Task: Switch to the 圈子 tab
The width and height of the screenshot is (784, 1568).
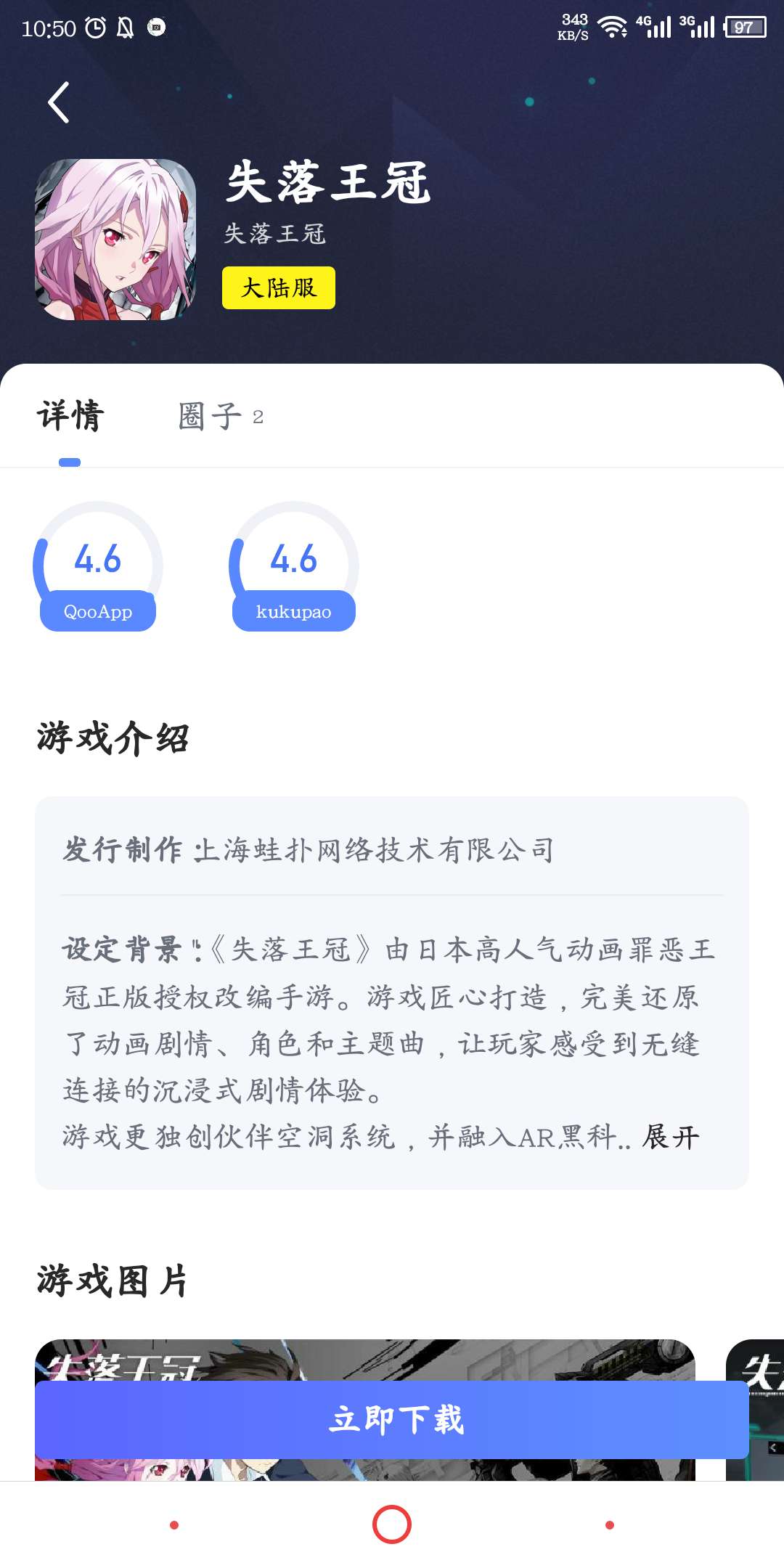Action: 220,417
